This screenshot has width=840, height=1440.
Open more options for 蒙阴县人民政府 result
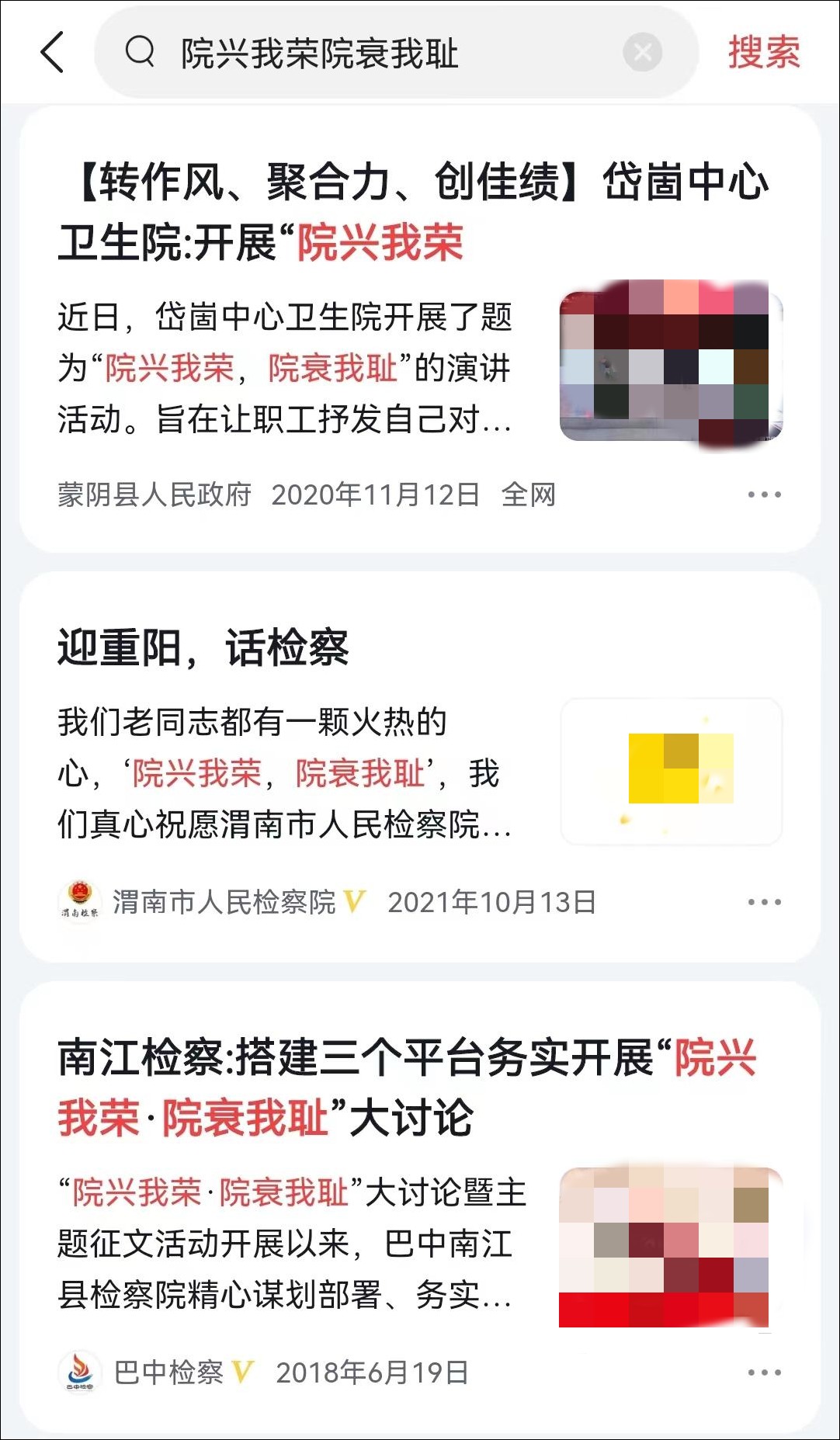click(764, 494)
